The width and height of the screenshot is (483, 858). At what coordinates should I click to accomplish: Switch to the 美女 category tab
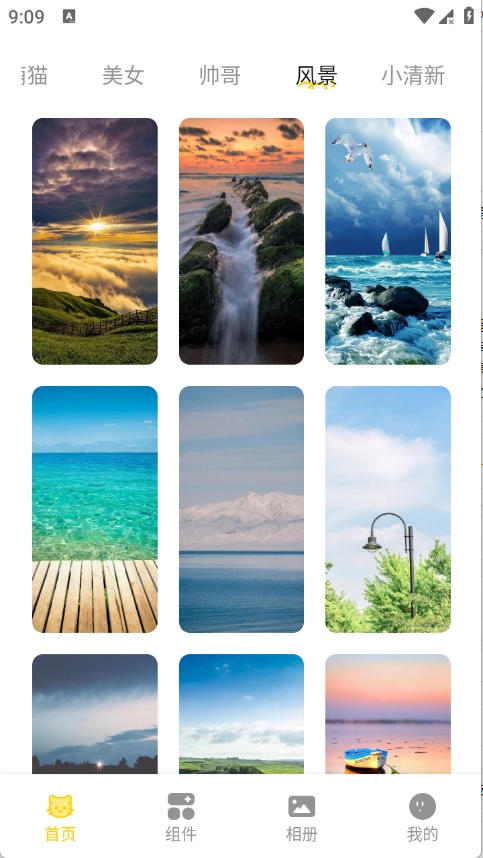(123, 76)
